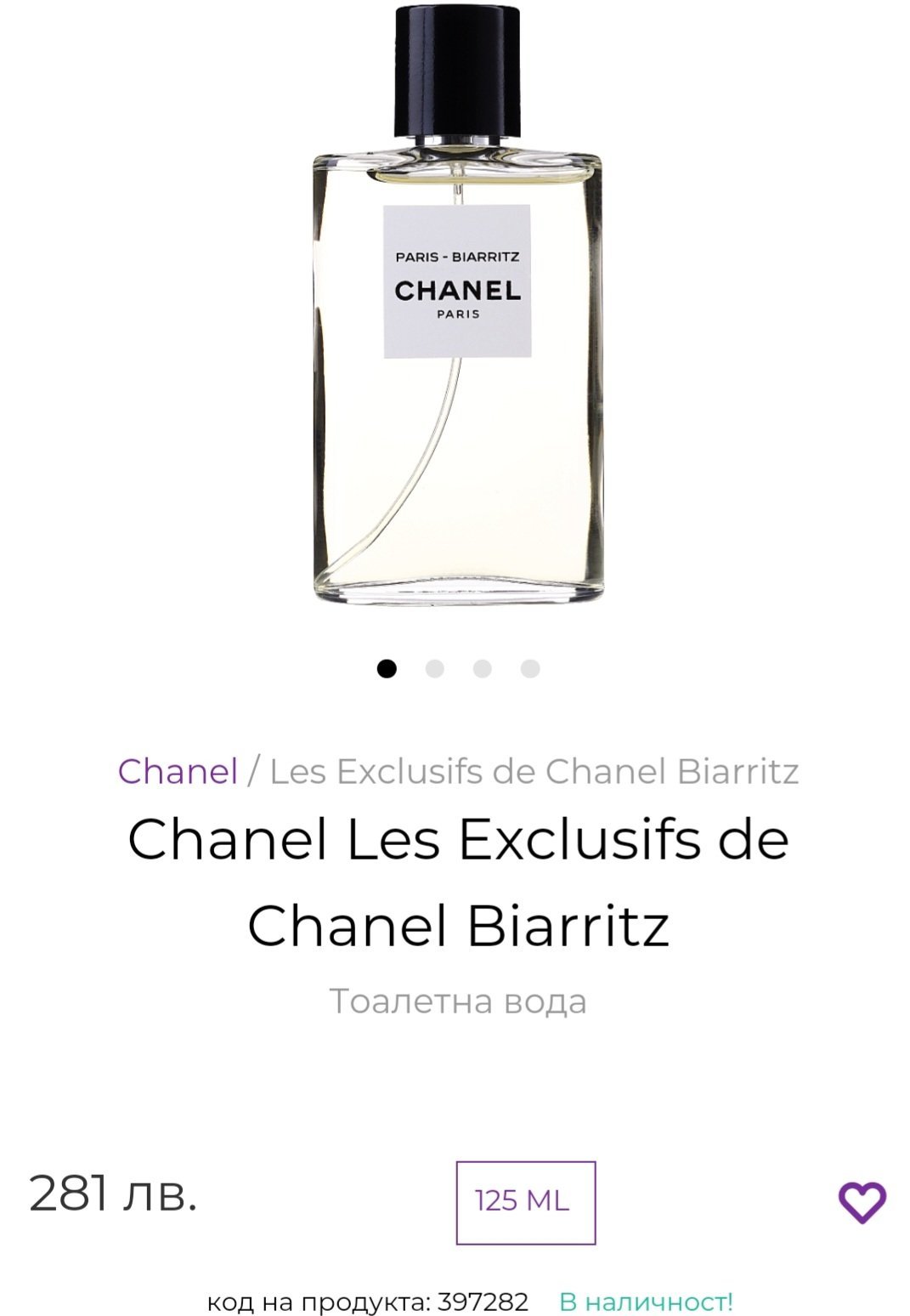Go to the fourth product photo dot
Screen dimensions: 910x1316
coord(530,669)
